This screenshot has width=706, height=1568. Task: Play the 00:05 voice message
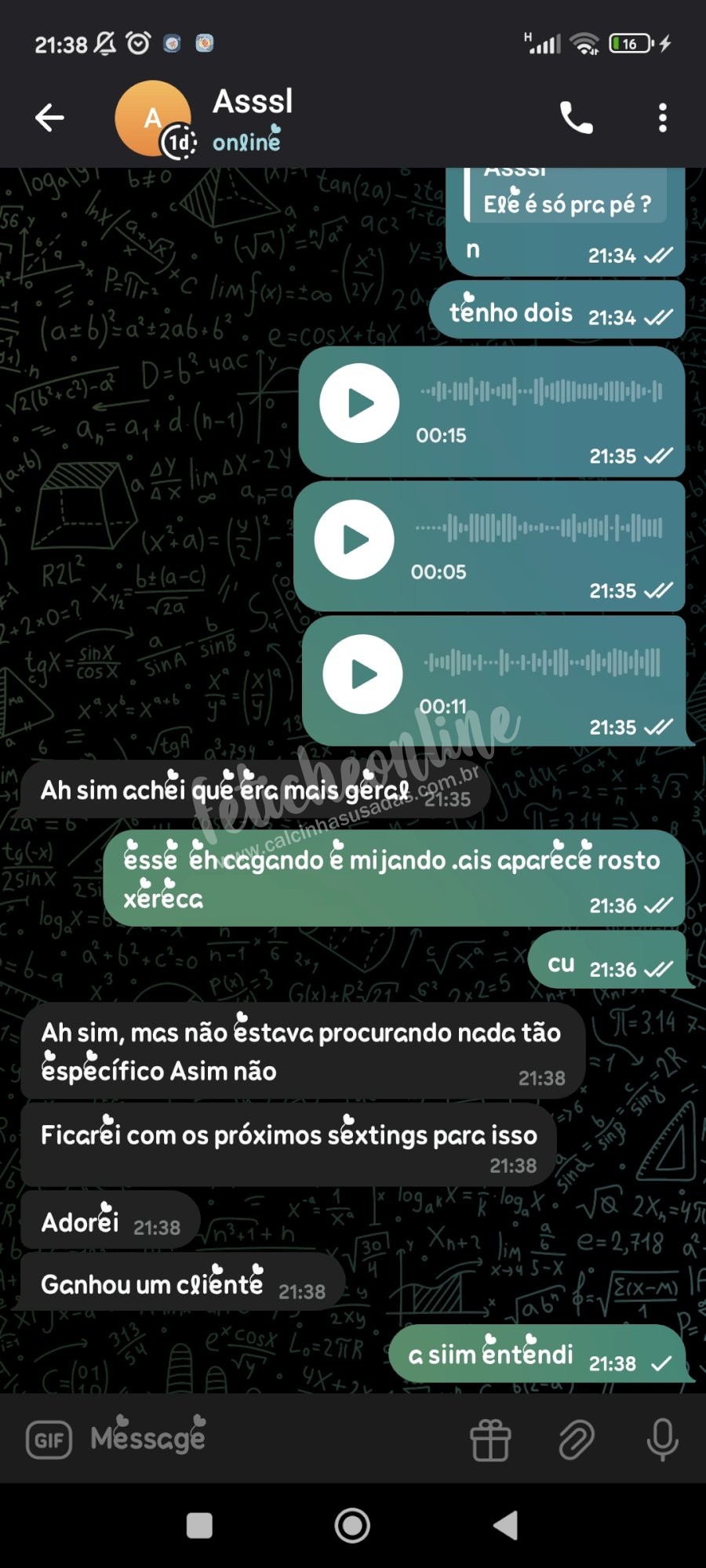click(355, 540)
